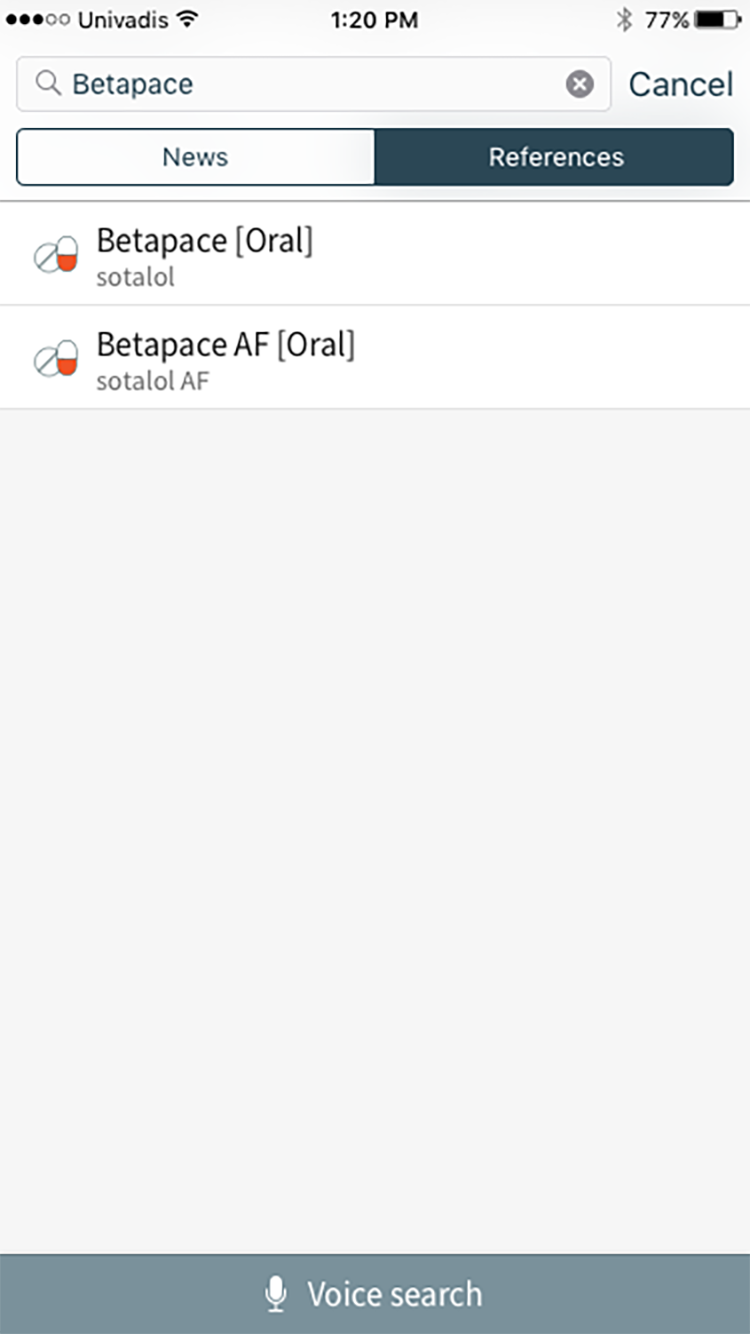Image resolution: width=750 pixels, height=1334 pixels.
Task: Clear the Betapace search text
Action: coord(580,84)
